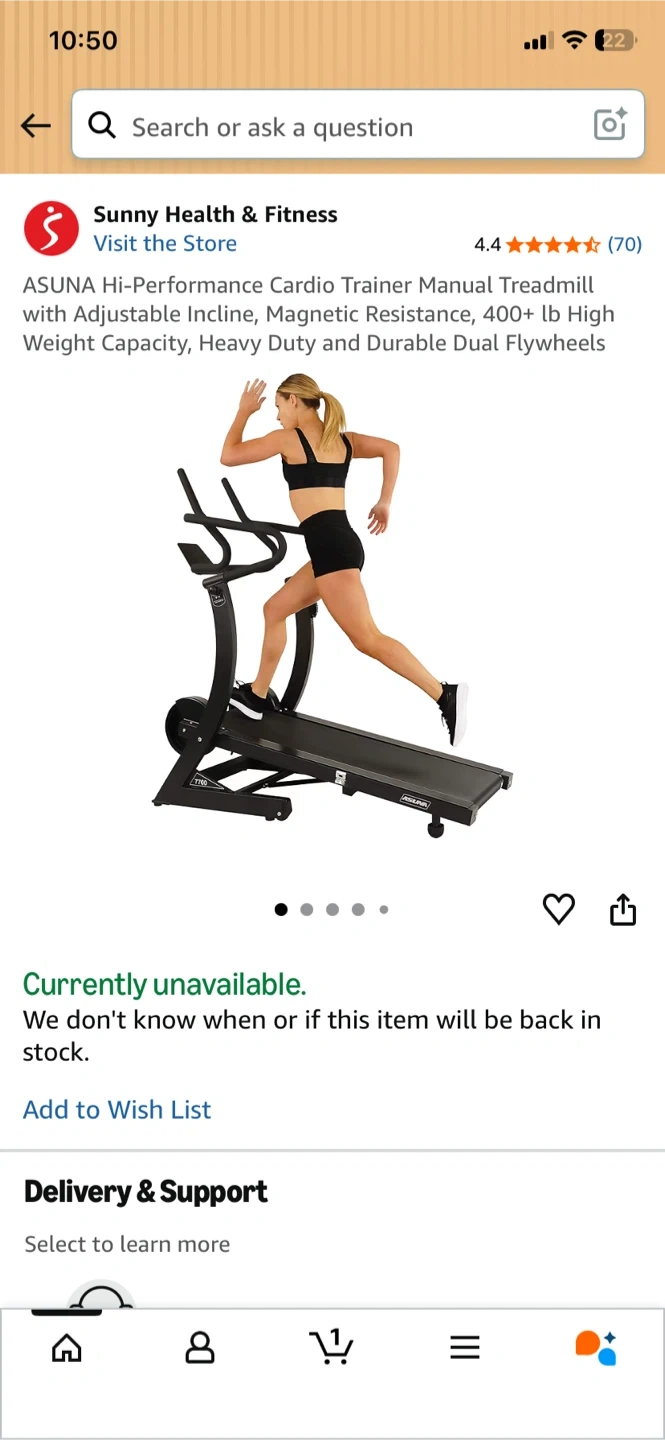Go back with the arrow icon
This screenshot has height=1440, width=665.
pos(36,126)
